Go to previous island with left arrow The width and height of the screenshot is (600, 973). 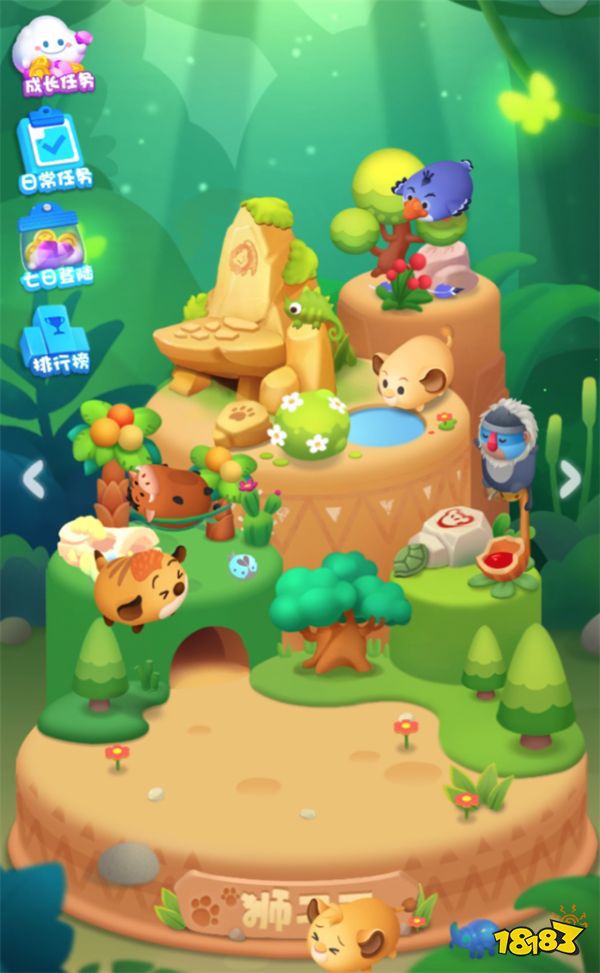pyautogui.click(x=33, y=479)
